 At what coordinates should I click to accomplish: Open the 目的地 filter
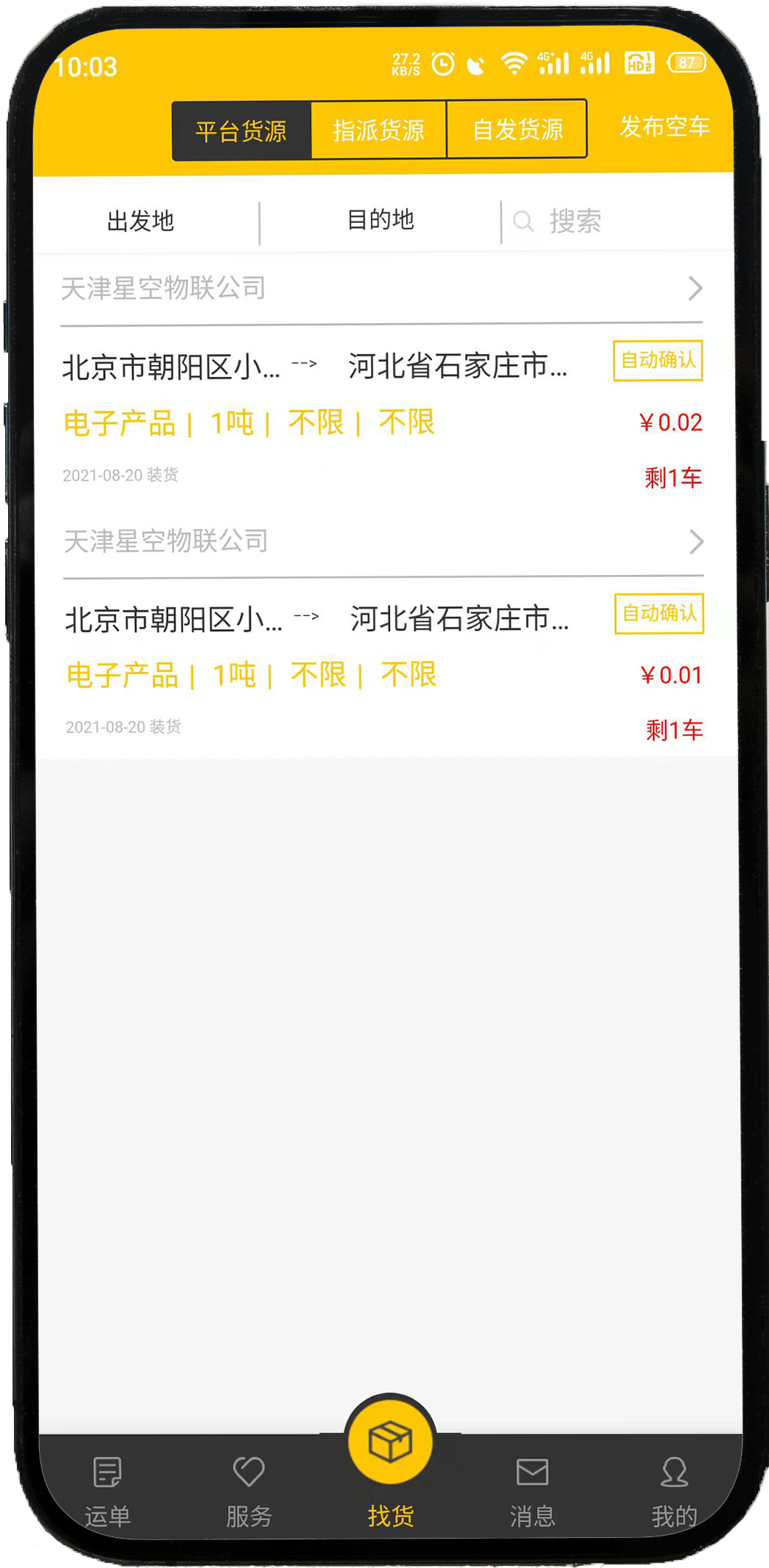pos(380,219)
